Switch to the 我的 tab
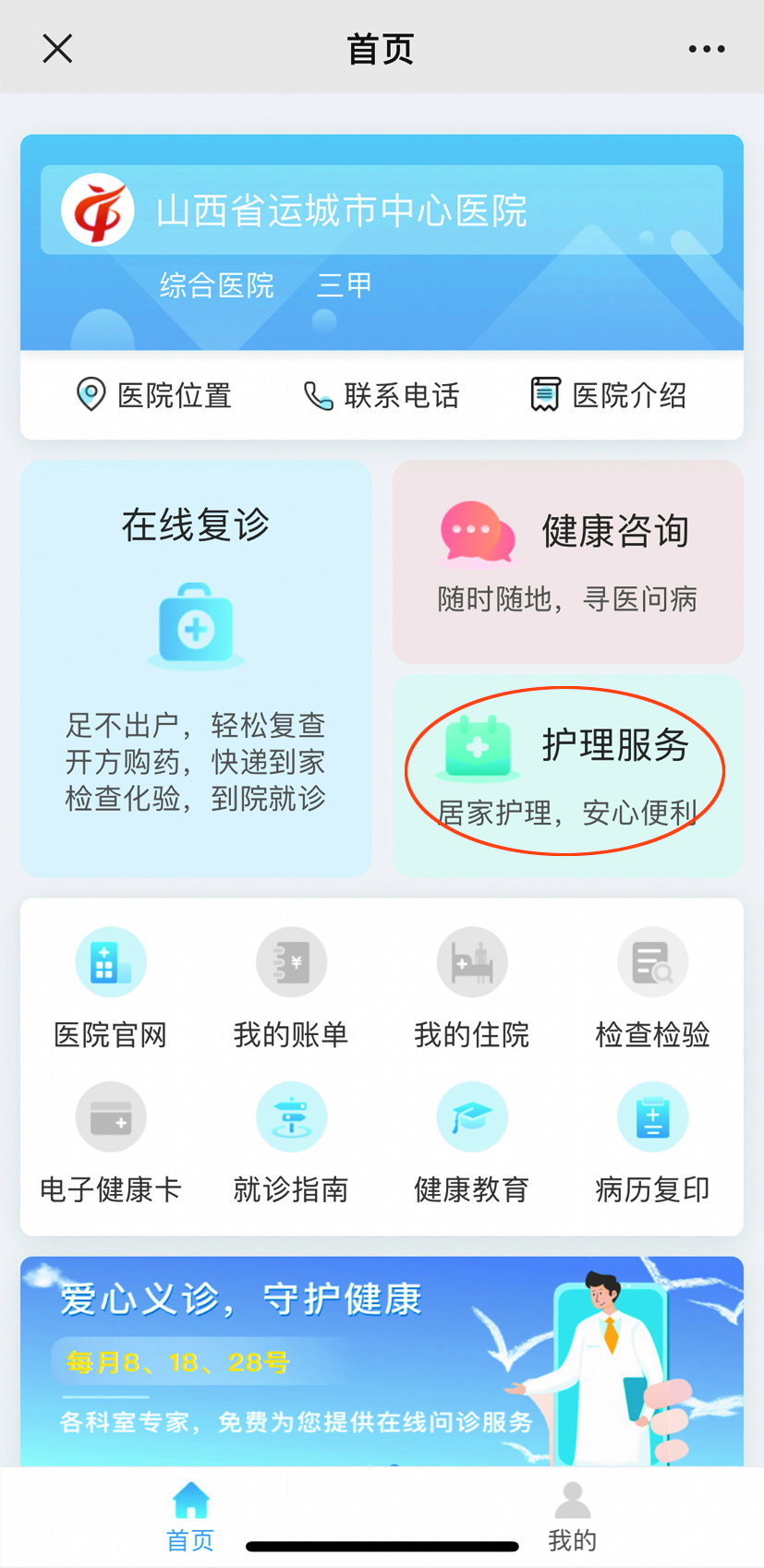The image size is (764, 1568). pyautogui.click(x=572, y=1516)
